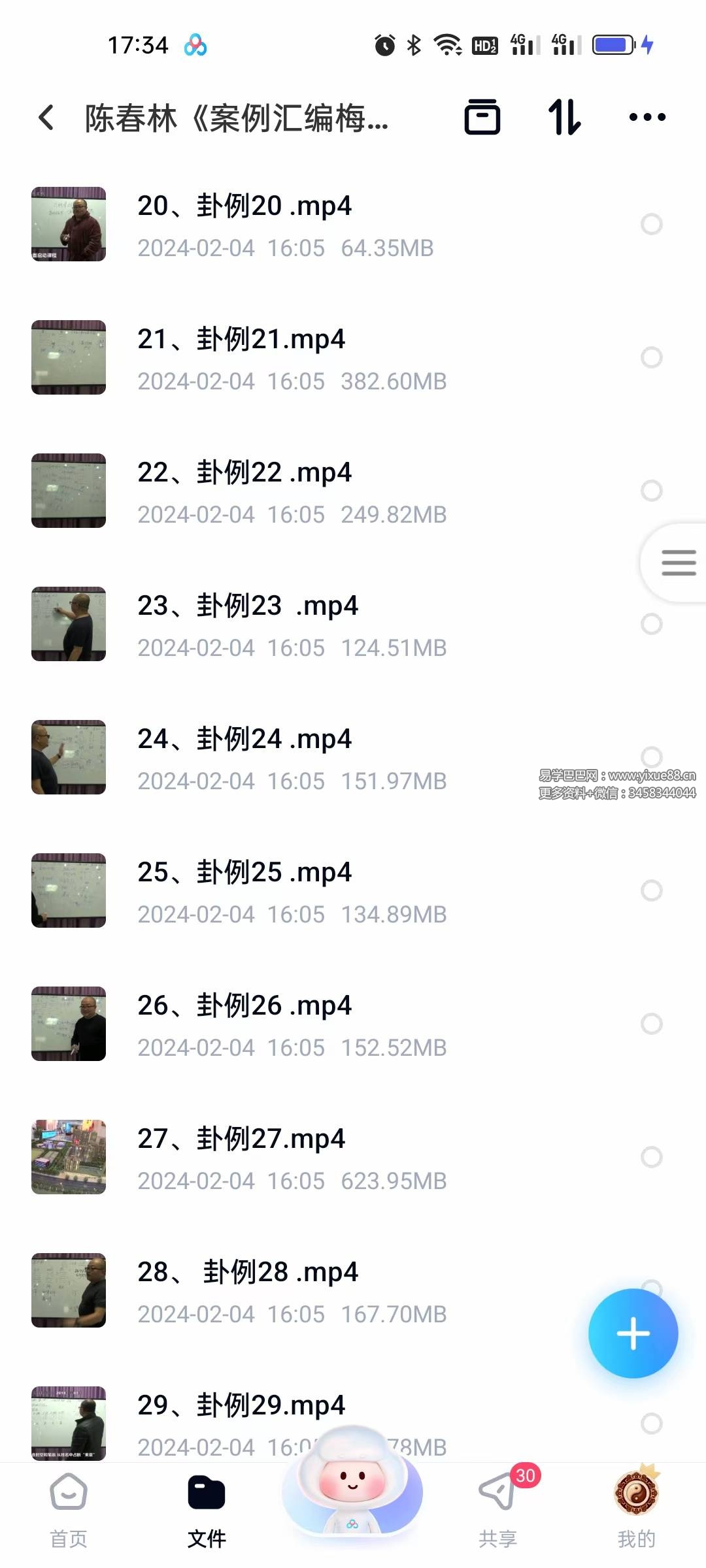706x1568 pixels.
Task: Go back to the previous folder
Action: click(46, 118)
